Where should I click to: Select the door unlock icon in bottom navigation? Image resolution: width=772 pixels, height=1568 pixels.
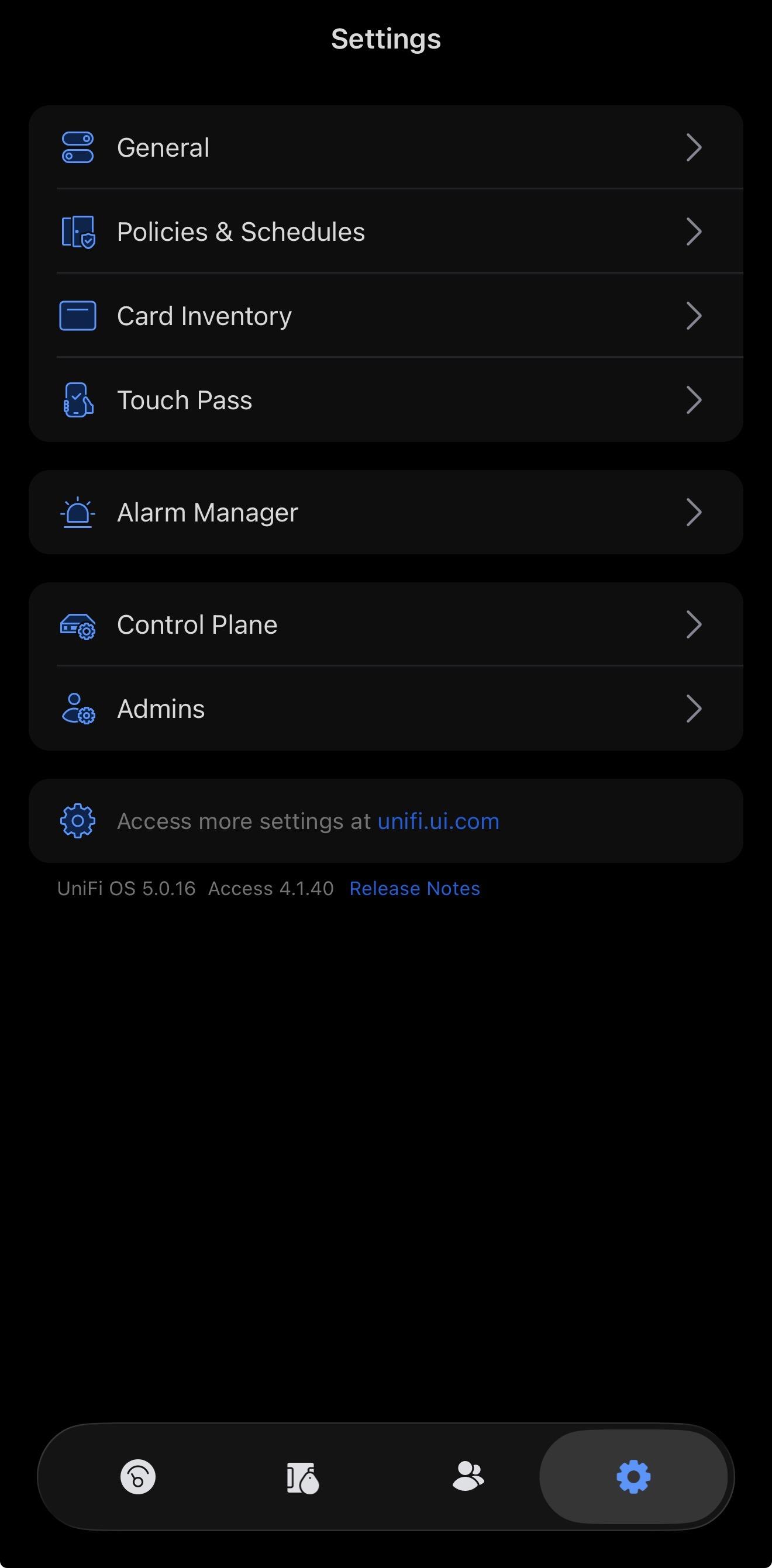[x=137, y=1476]
